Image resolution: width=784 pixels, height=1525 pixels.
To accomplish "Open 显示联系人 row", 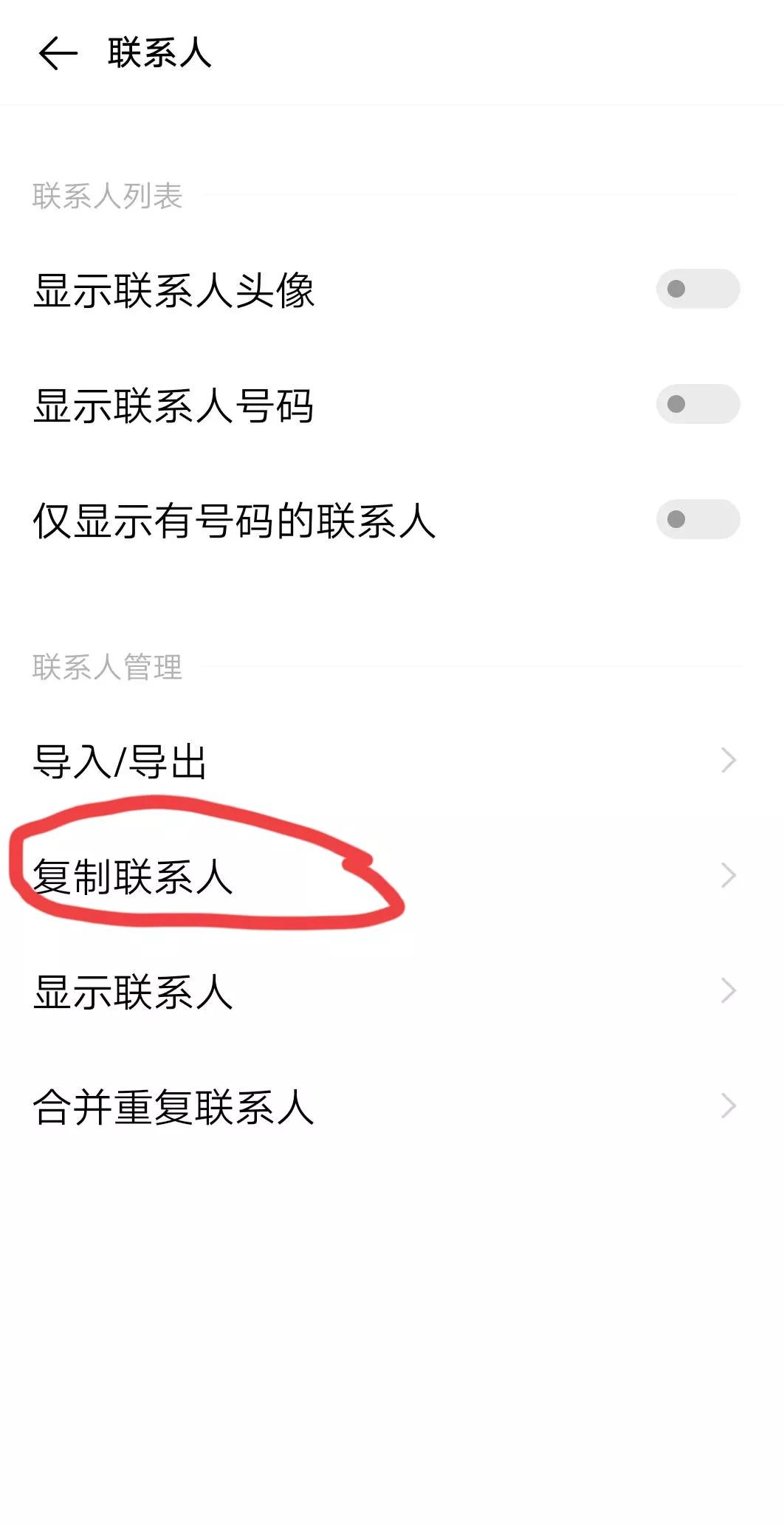I will (392, 991).
